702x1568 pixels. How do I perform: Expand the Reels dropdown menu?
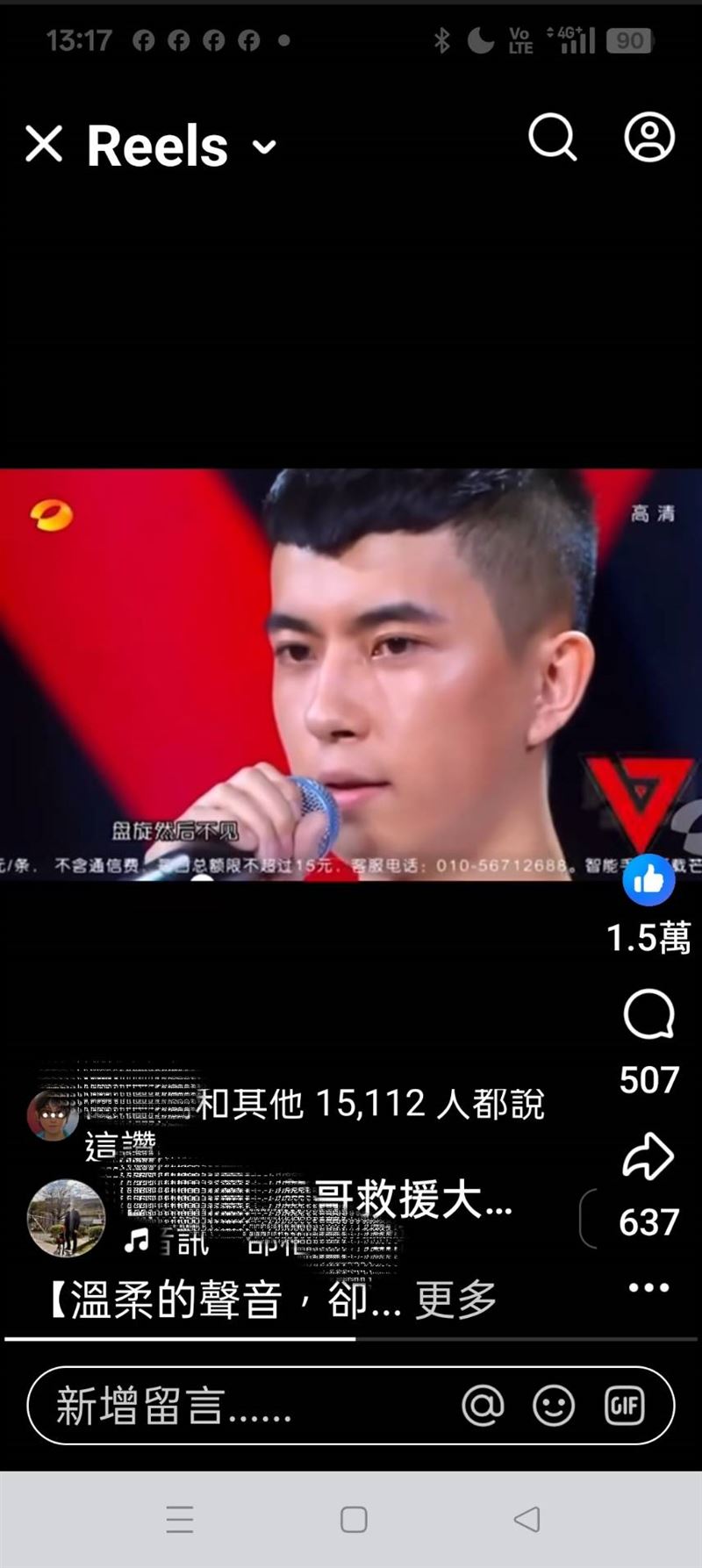point(264,147)
